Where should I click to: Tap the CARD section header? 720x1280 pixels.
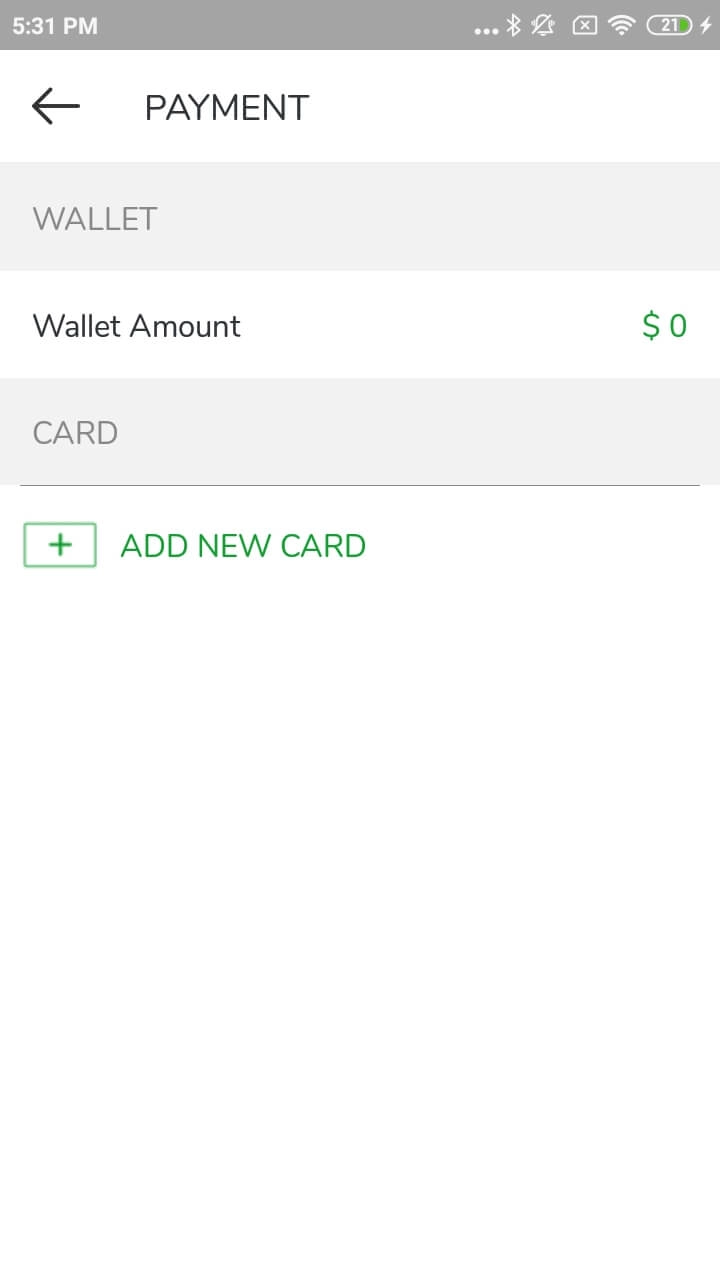75,432
